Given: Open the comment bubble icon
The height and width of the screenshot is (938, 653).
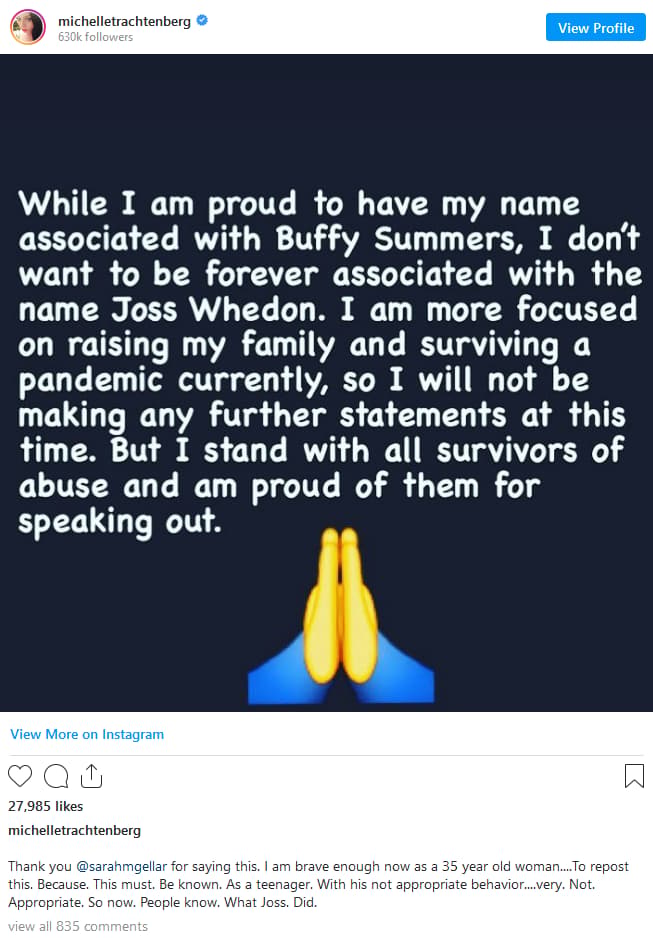Looking at the screenshot, I should (56, 776).
